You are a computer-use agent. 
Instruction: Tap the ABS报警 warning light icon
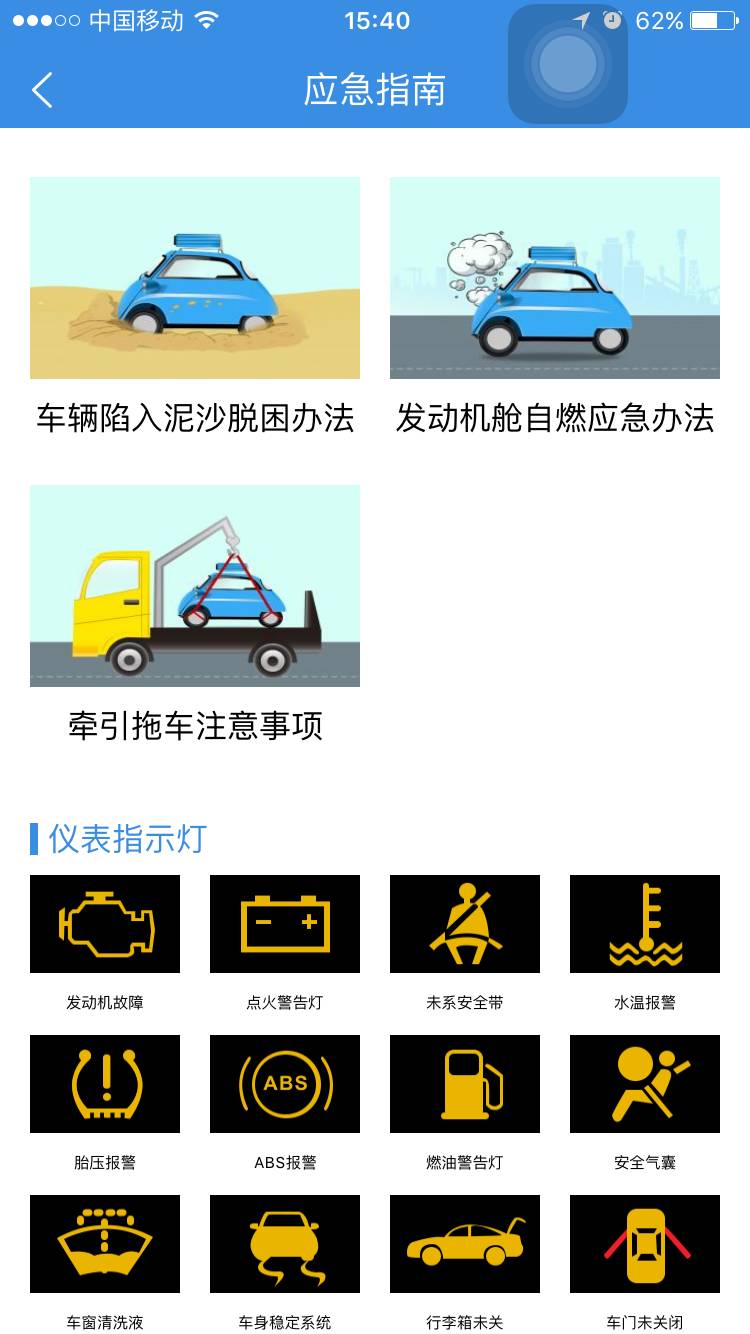pos(285,1083)
